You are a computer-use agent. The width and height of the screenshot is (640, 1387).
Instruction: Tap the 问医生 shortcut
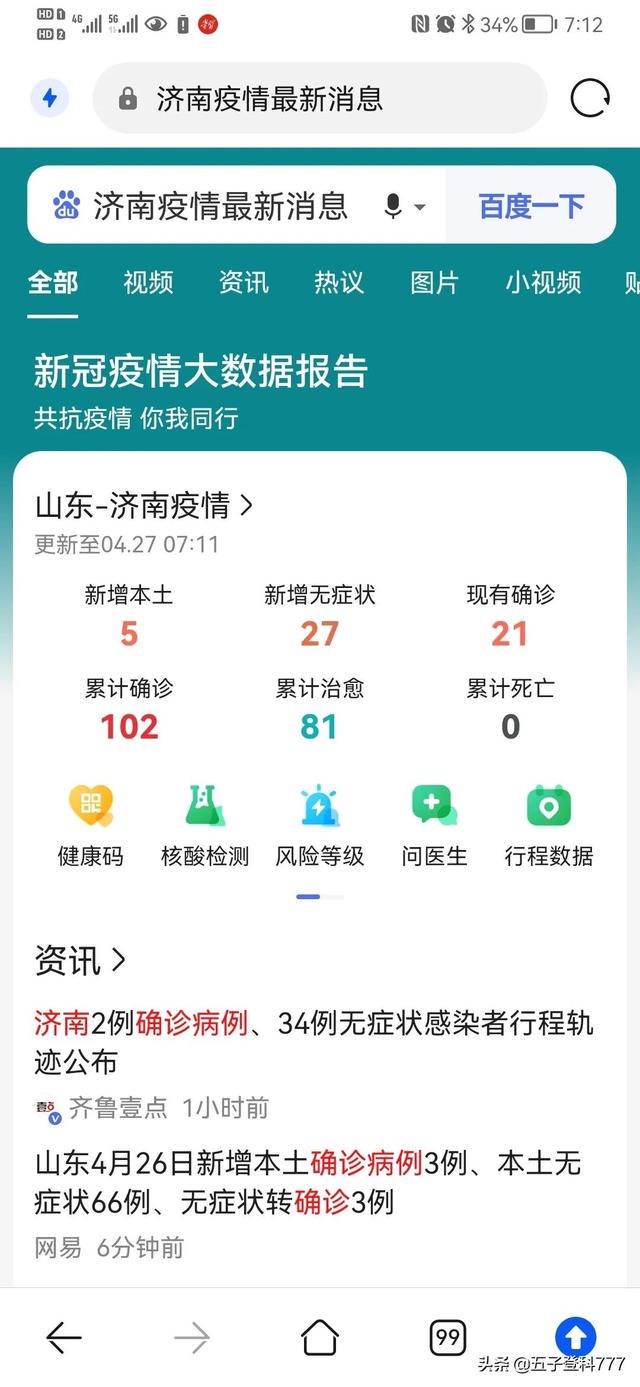[434, 825]
